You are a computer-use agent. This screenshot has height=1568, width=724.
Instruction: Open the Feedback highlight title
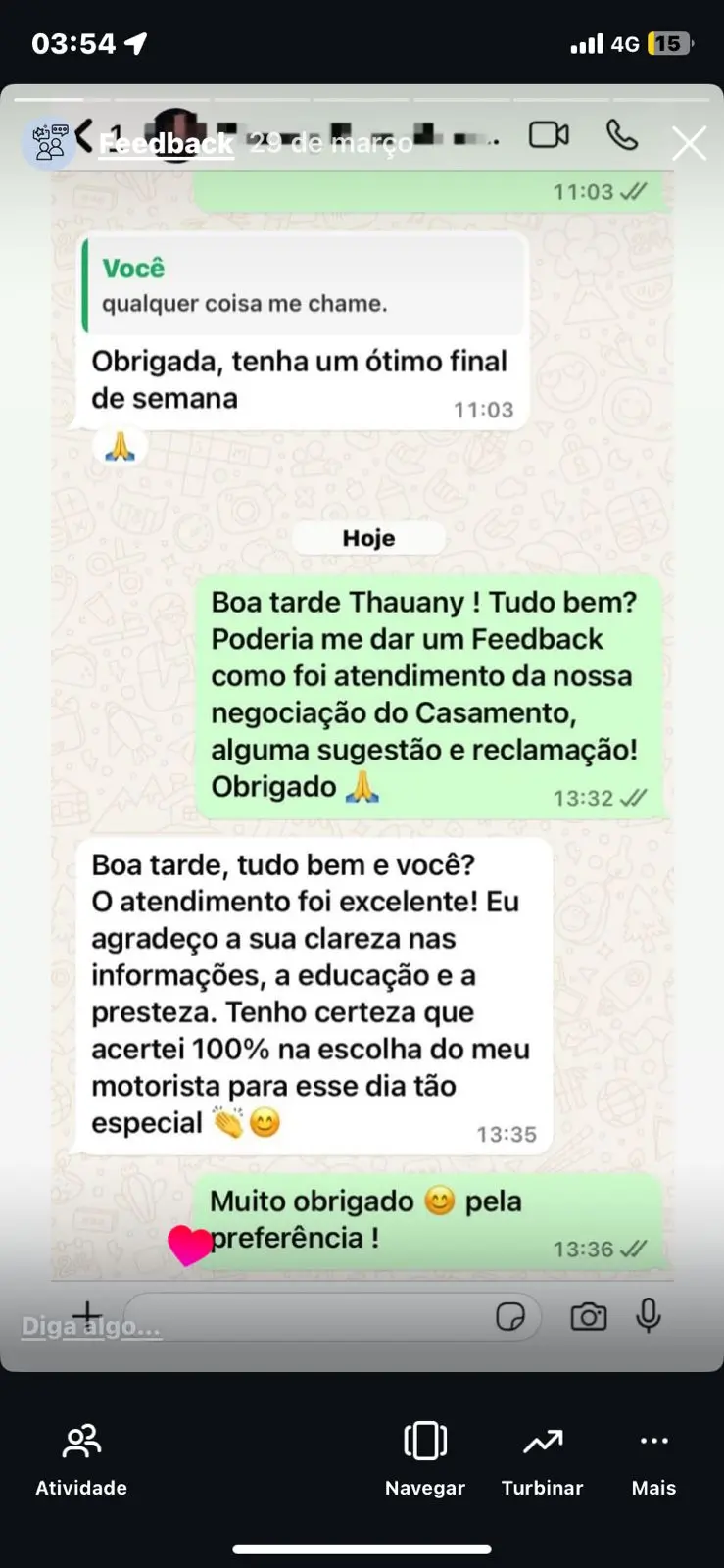(x=167, y=143)
